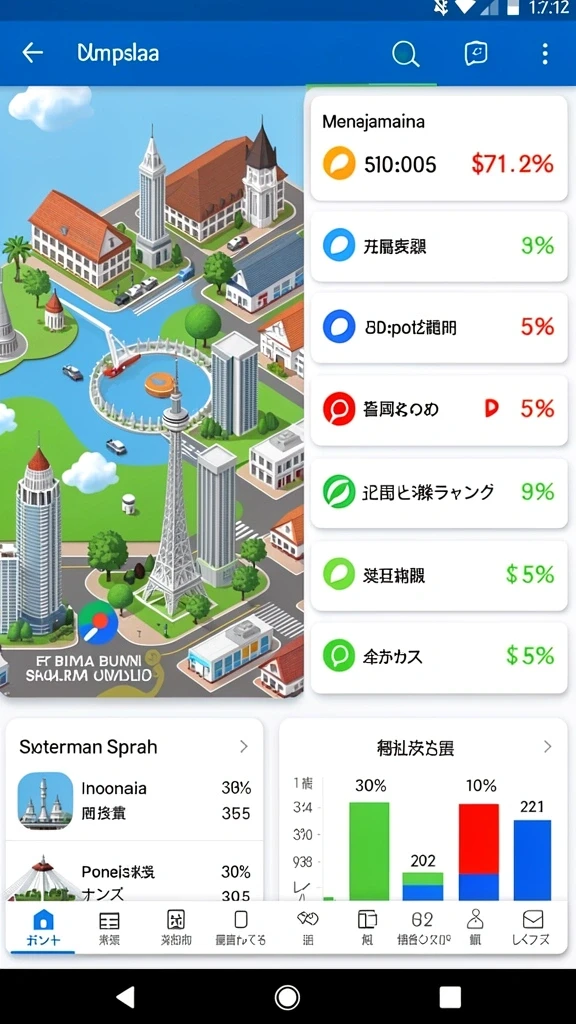Open the Menajamaina card showing $71.2%
This screenshot has height=1024, width=576.
point(439,148)
